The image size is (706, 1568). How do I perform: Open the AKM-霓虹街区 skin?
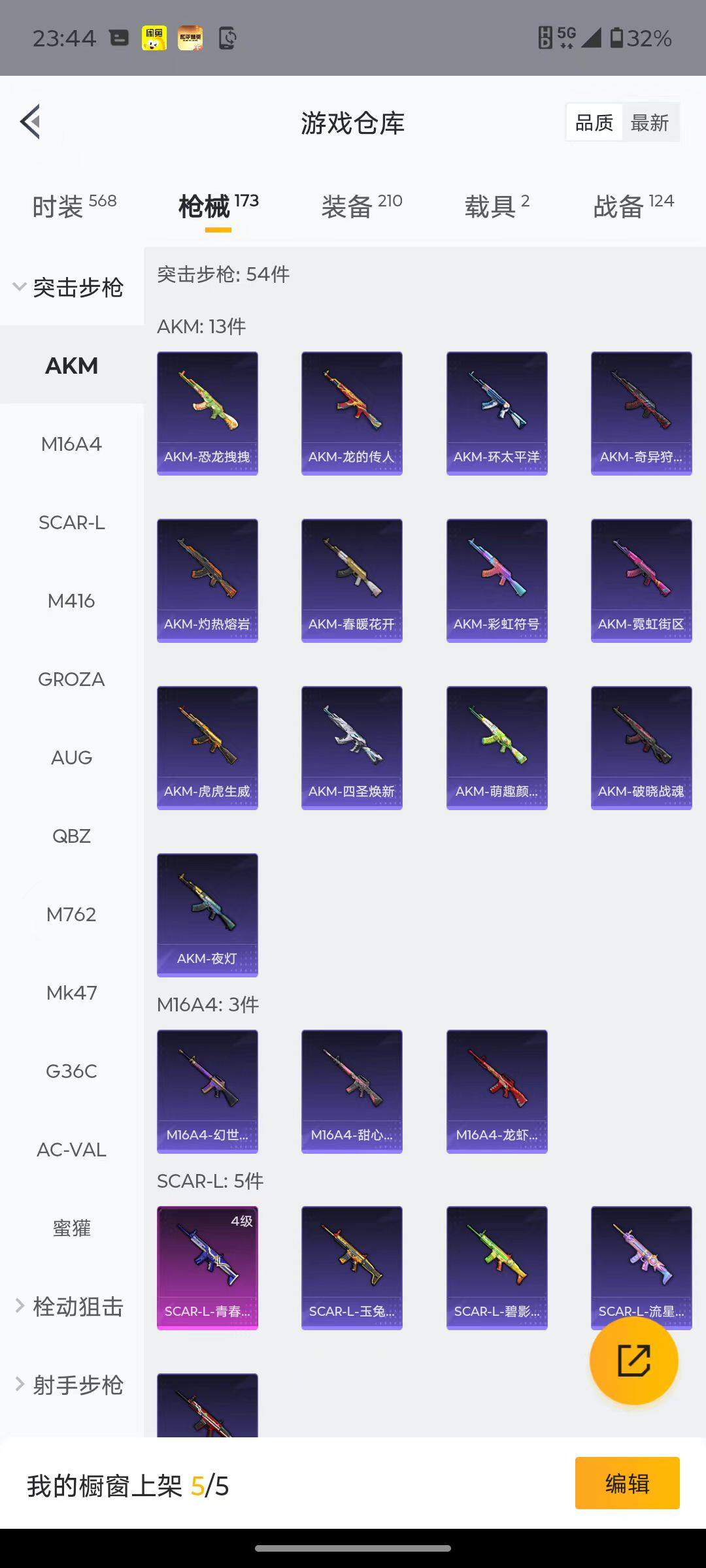pyautogui.click(x=641, y=580)
